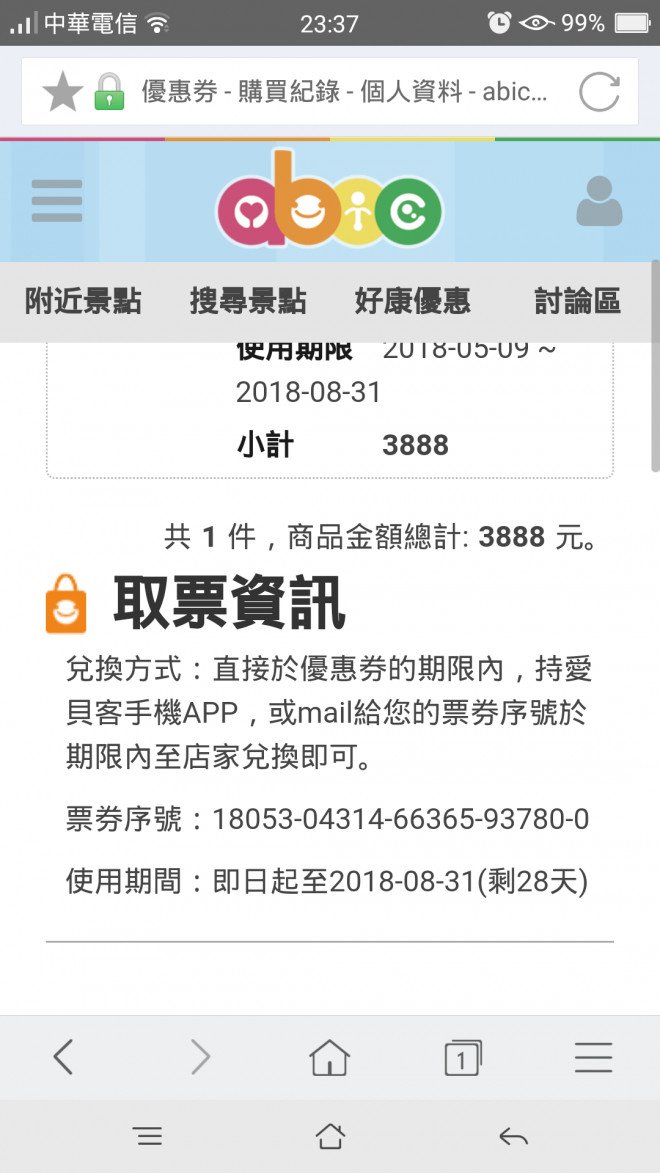Image resolution: width=660 pixels, height=1173 pixels.
Task: Open the hamburger drawer menu
Action: 57,201
